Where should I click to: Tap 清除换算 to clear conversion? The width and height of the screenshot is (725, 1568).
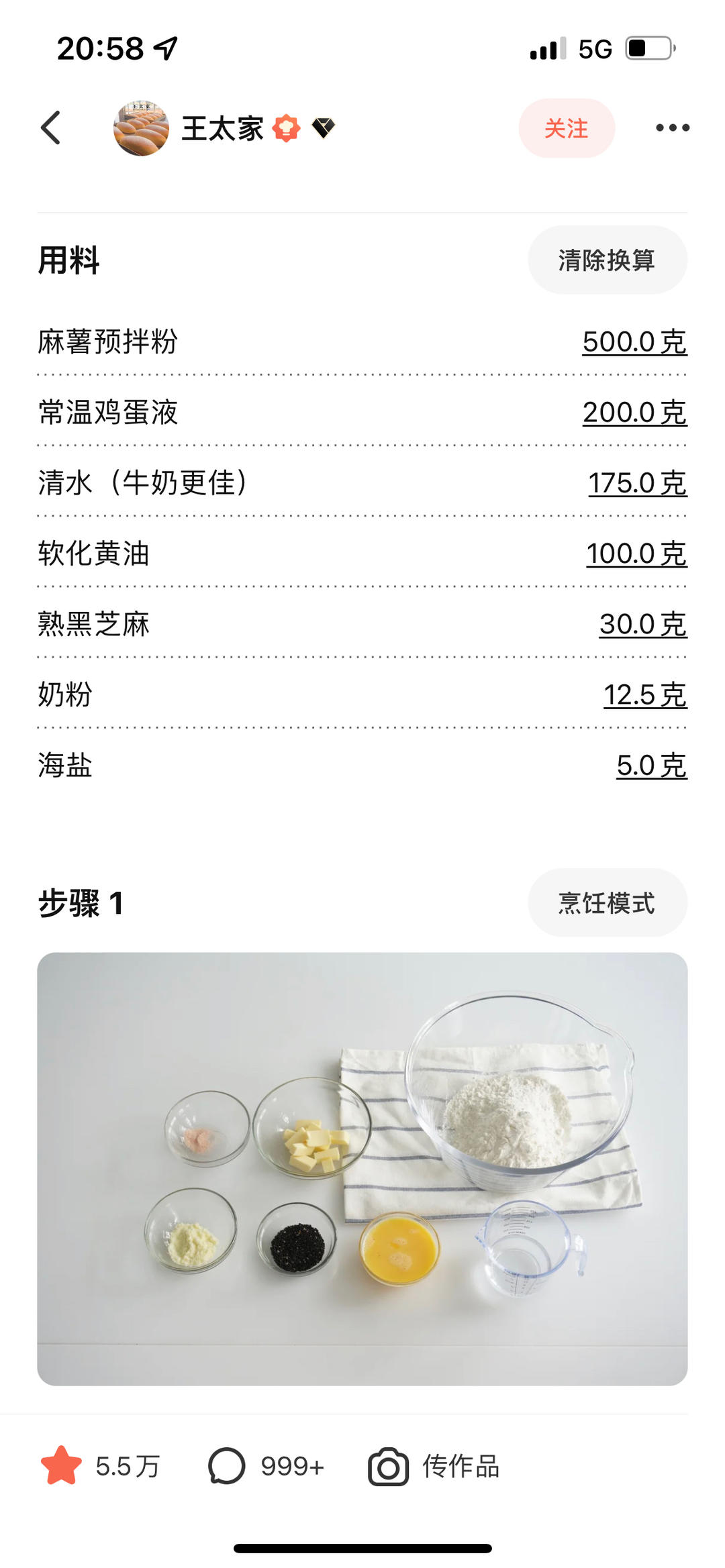(607, 260)
